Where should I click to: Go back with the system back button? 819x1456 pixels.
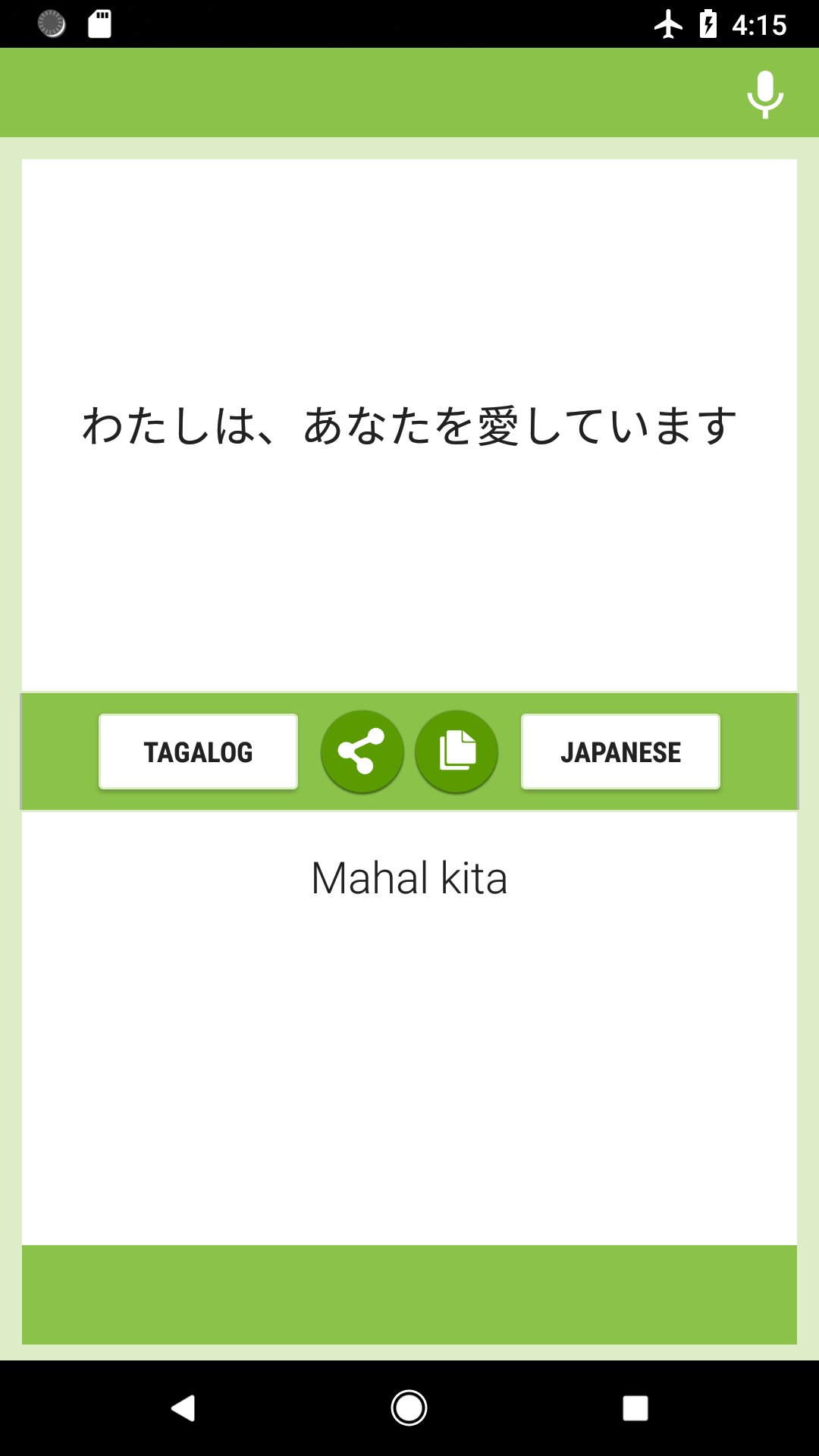(183, 1408)
